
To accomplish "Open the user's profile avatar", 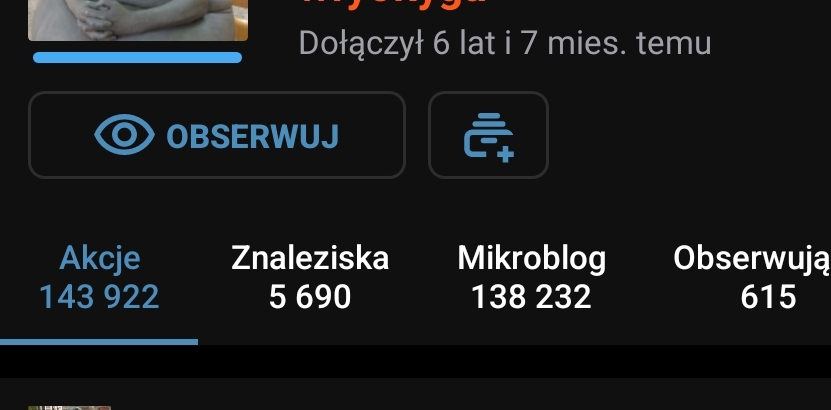I will tap(138, 18).
